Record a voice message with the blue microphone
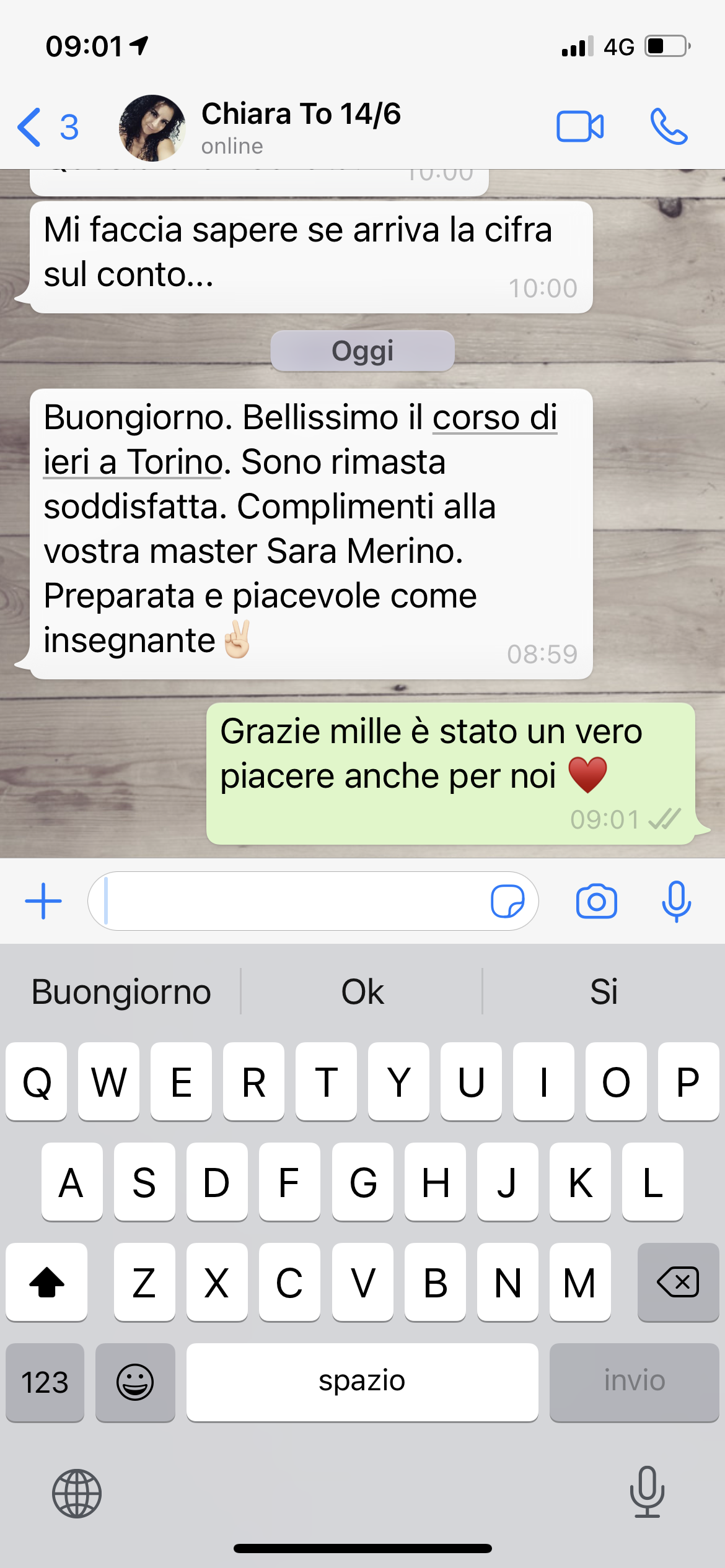The image size is (725, 1568). pos(676,901)
